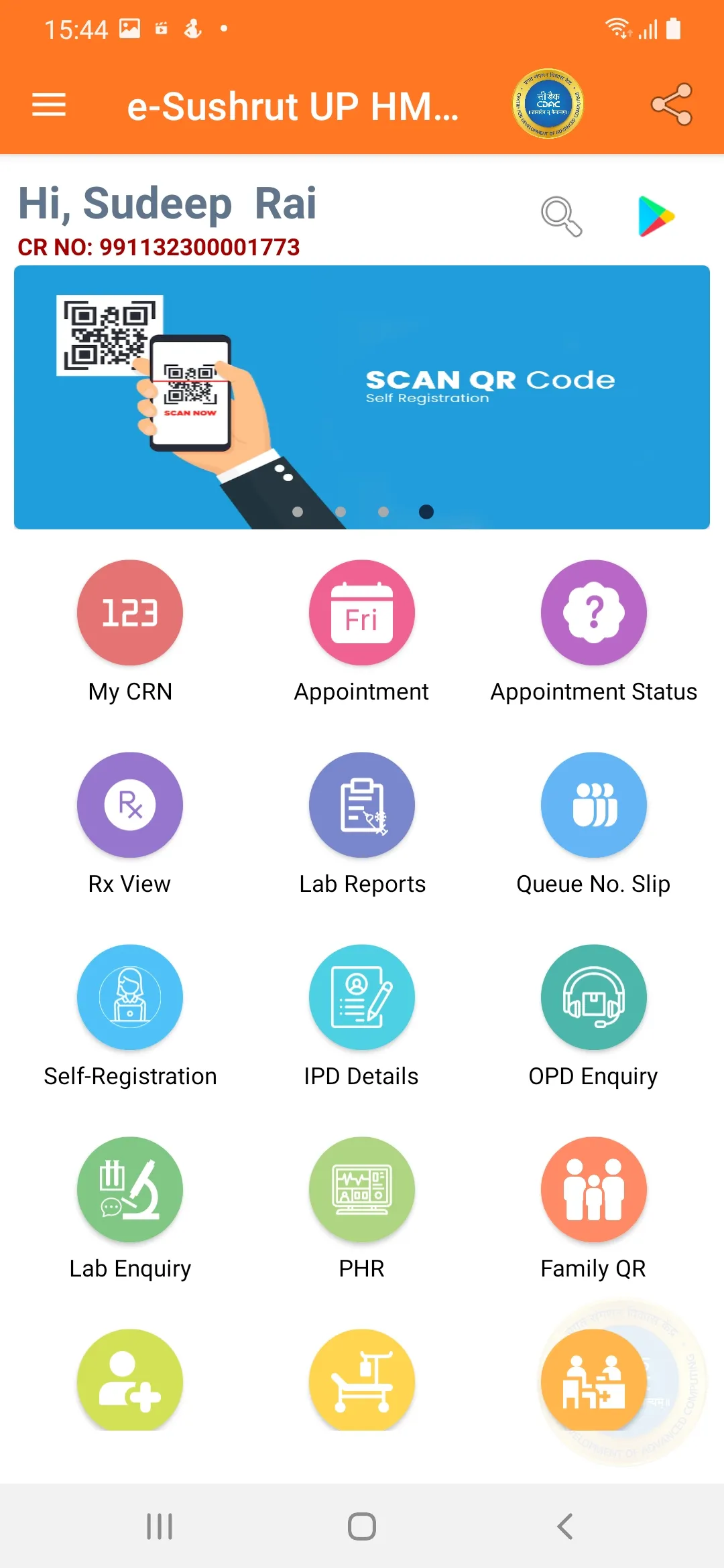Open the PHR monitor icon
The image size is (724, 1568).
tap(361, 1189)
